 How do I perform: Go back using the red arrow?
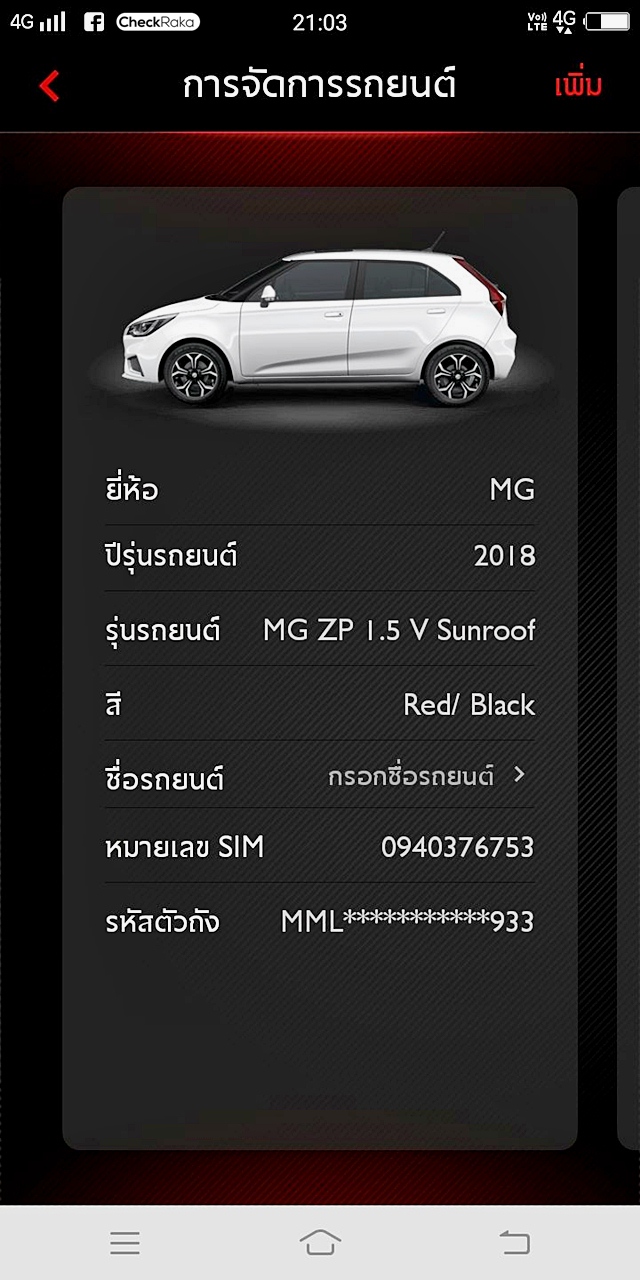click(x=50, y=86)
